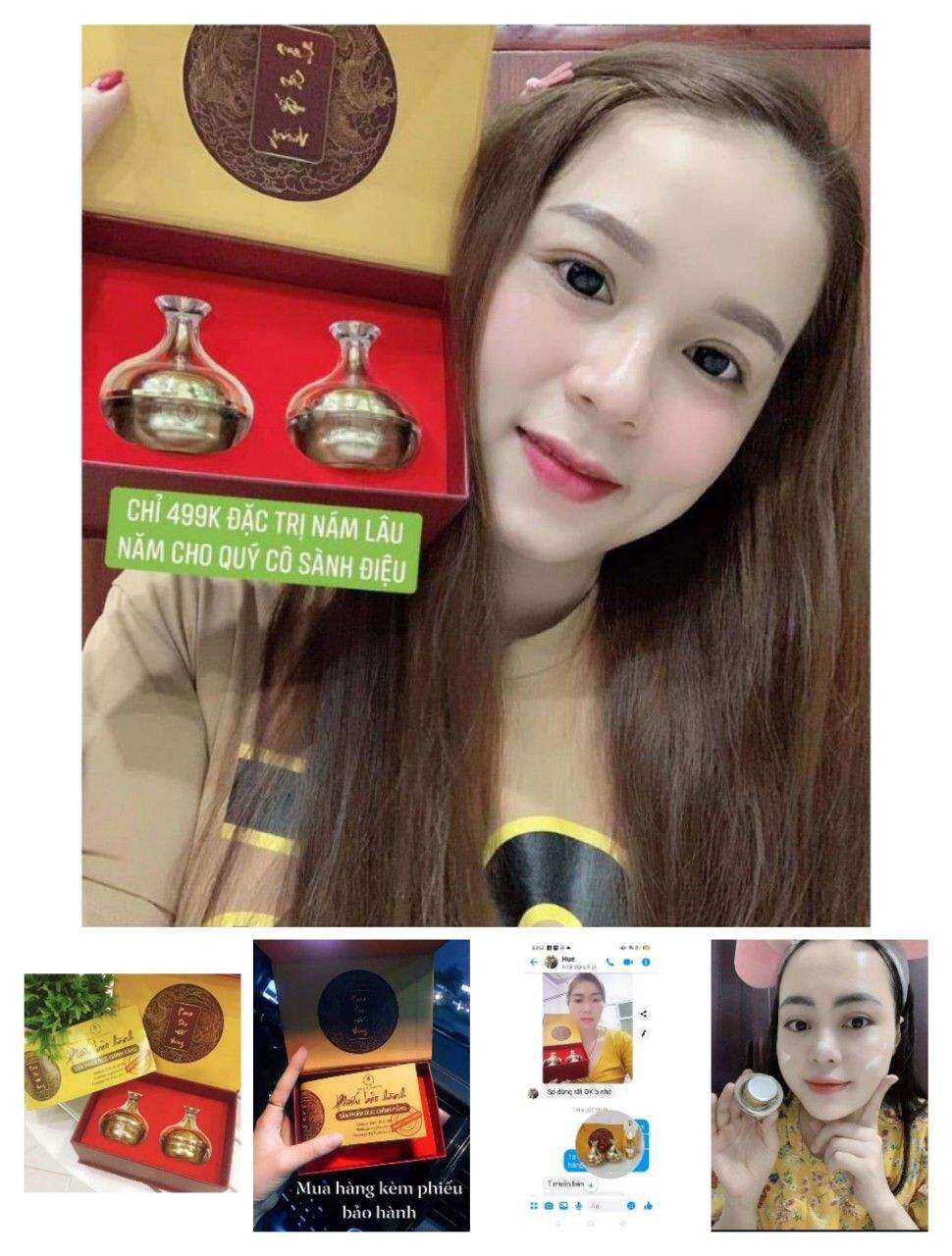
Task: Tap the share icon beside the sent photo
Action: coord(644,1013)
